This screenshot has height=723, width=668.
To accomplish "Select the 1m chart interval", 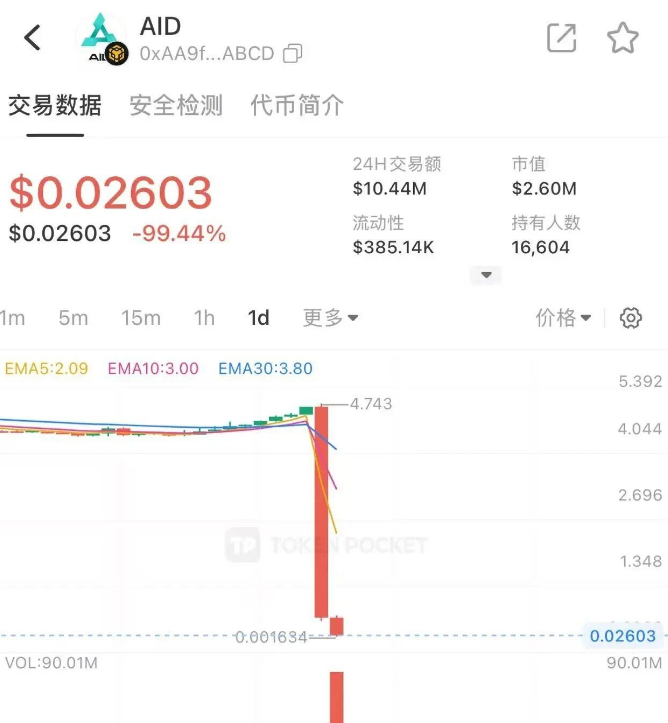I will (x=12, y=318).
